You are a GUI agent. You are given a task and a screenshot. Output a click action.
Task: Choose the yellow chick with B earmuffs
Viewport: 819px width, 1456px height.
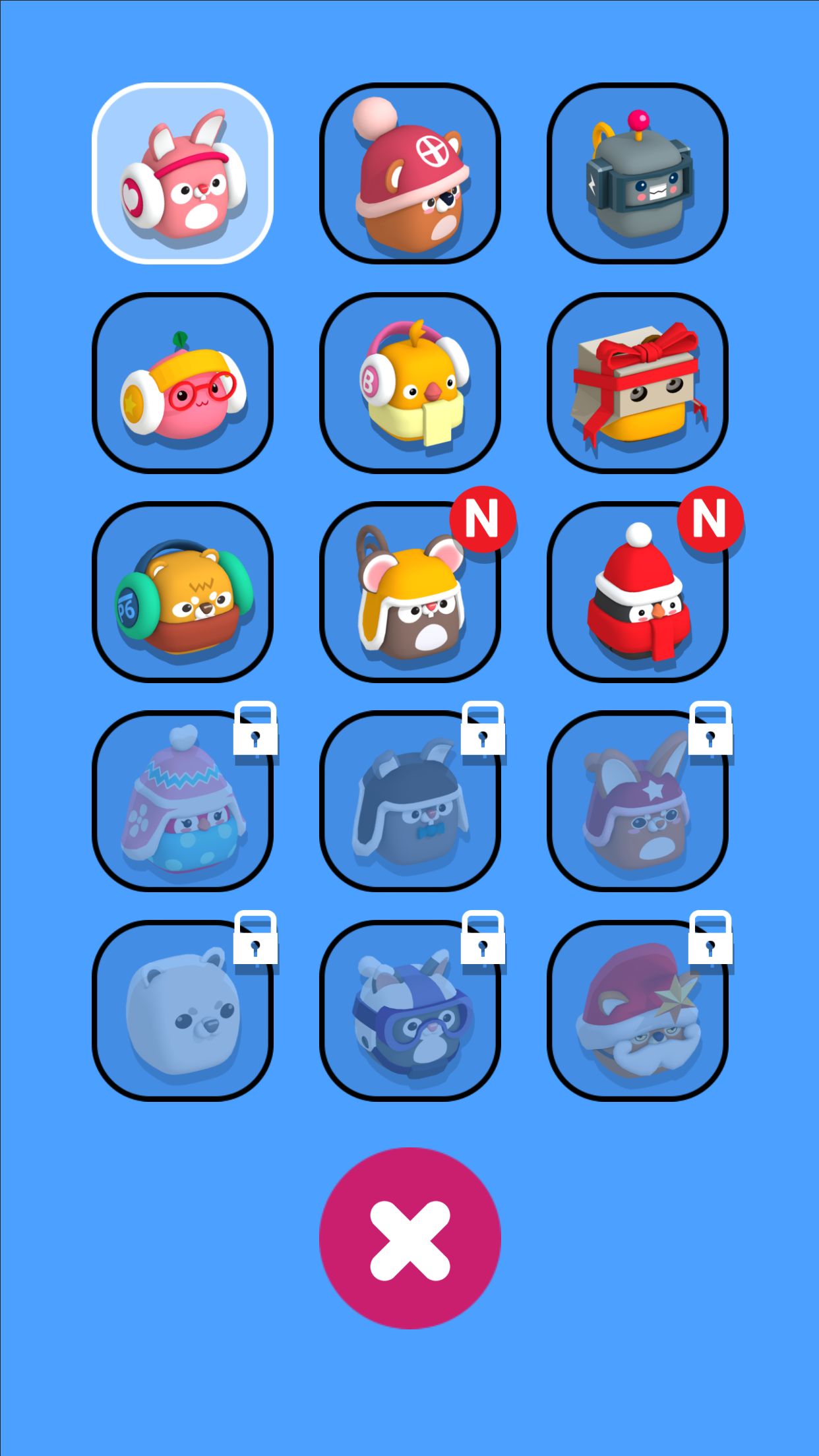click(x=409, y=383)
